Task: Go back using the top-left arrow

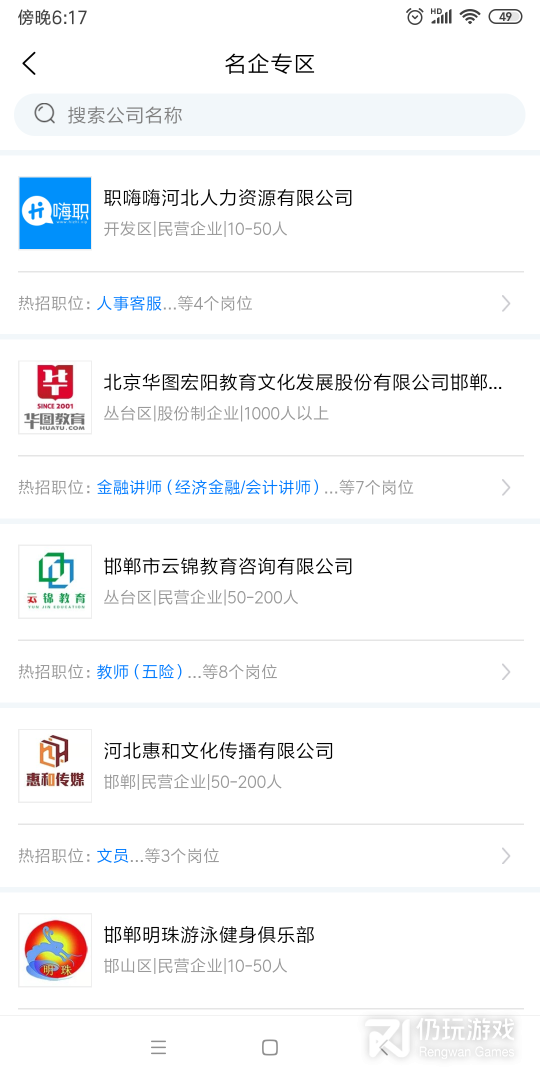Action: (x=29, y=63)
